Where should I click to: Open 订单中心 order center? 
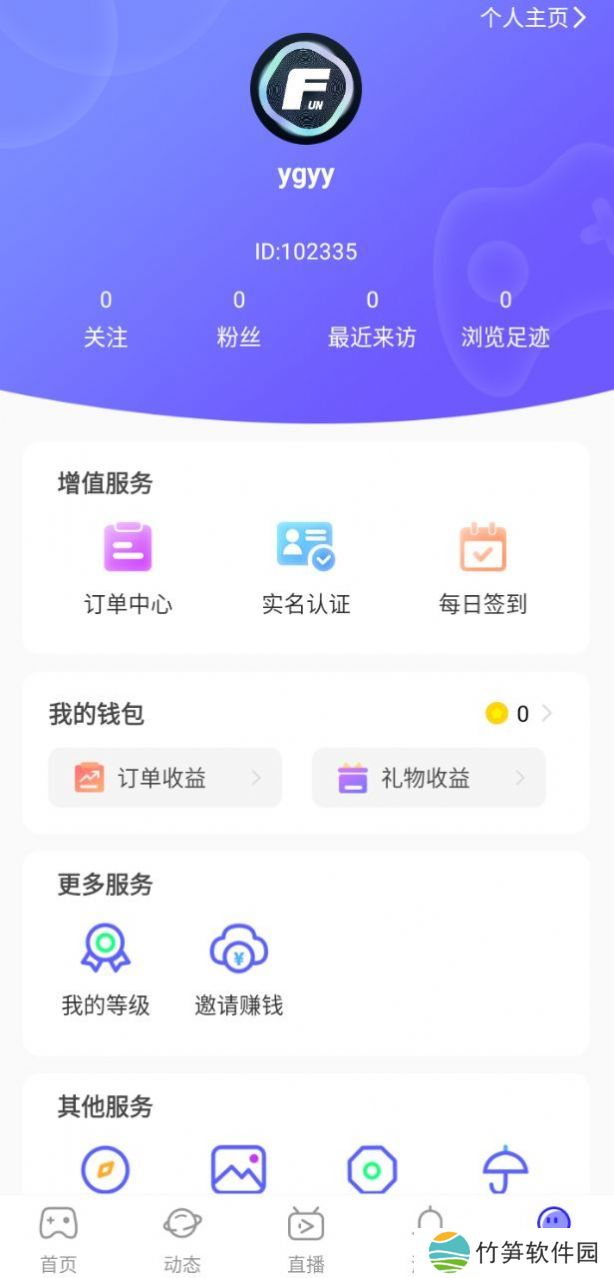click(x=128, y=566)
